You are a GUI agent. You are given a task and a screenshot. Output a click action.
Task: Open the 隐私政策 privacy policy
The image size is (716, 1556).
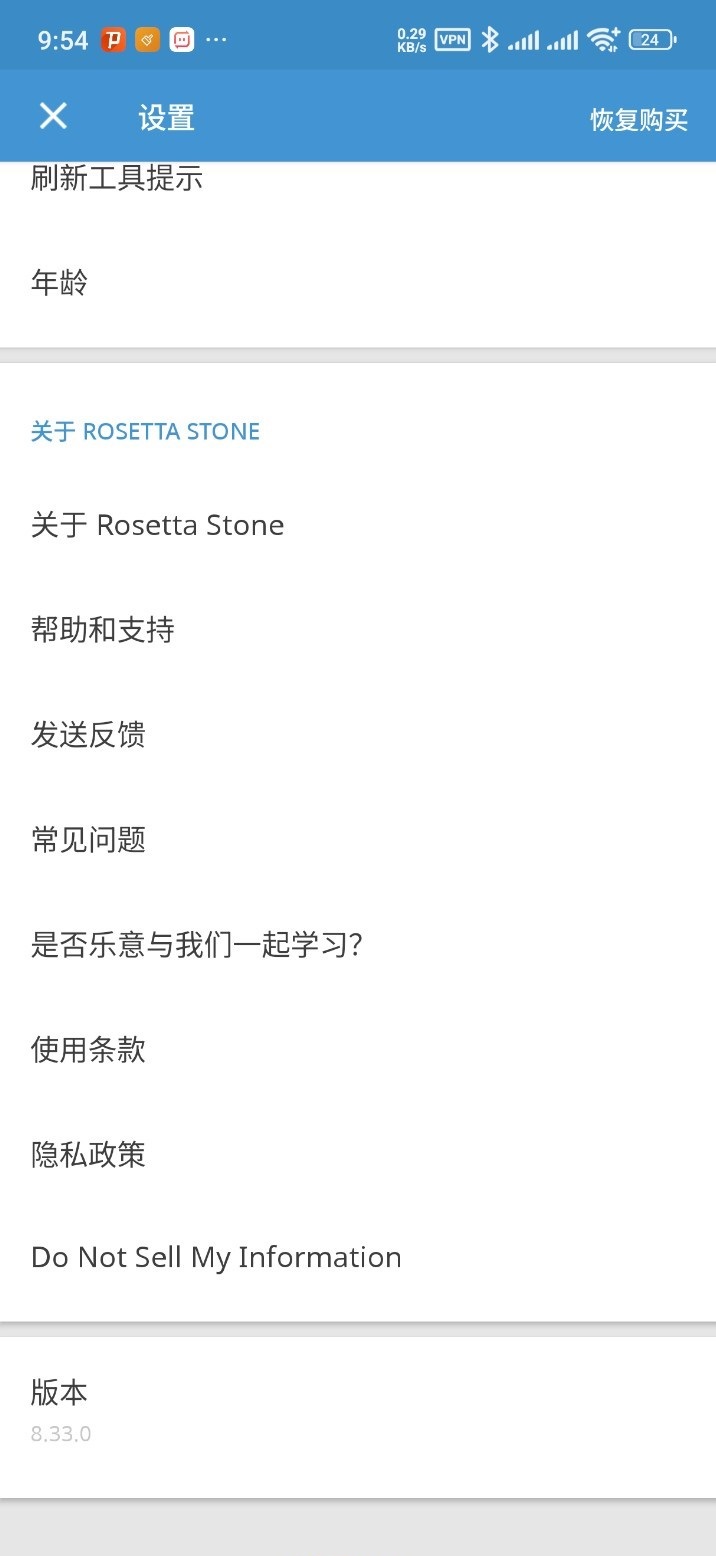(x=89, y=1154)
